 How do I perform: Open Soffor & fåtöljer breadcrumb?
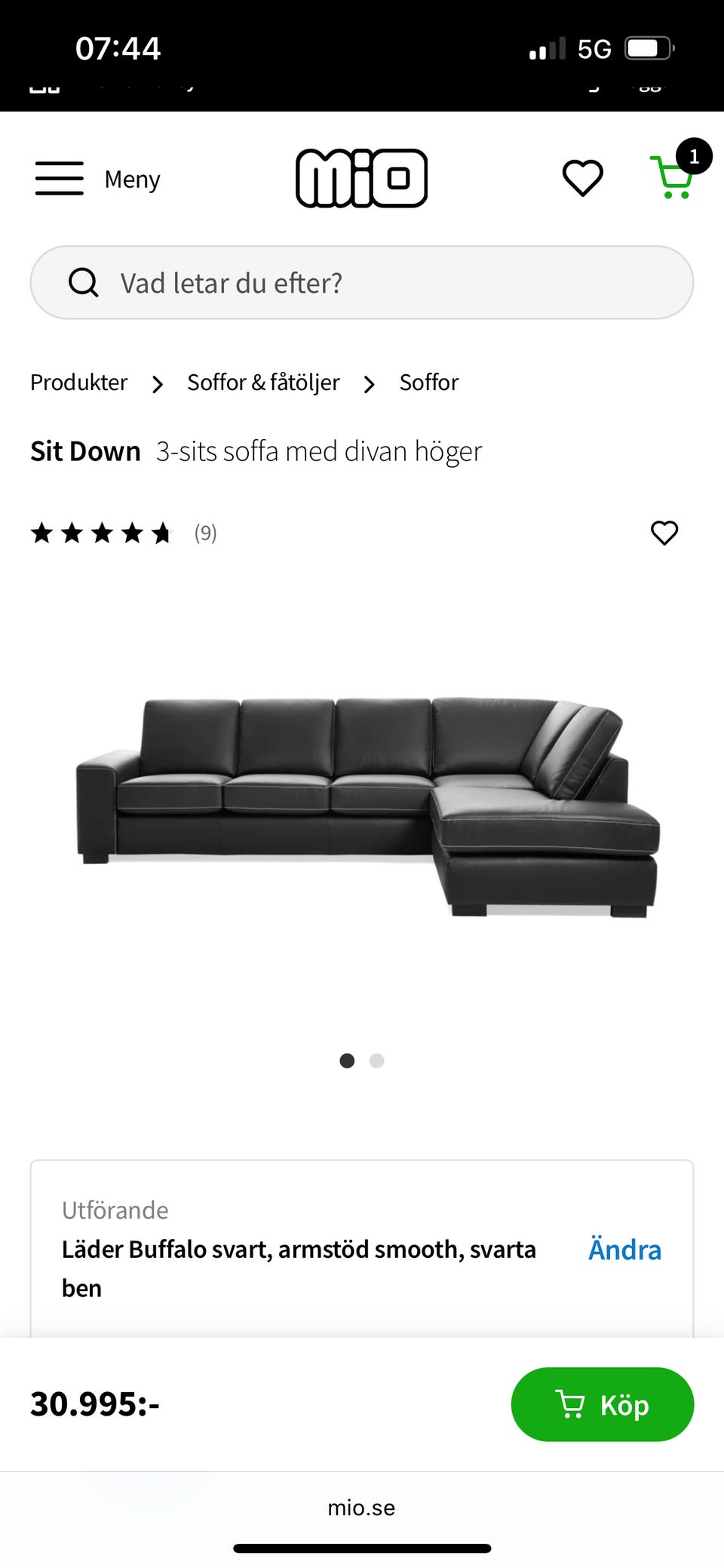coord(263,383)
